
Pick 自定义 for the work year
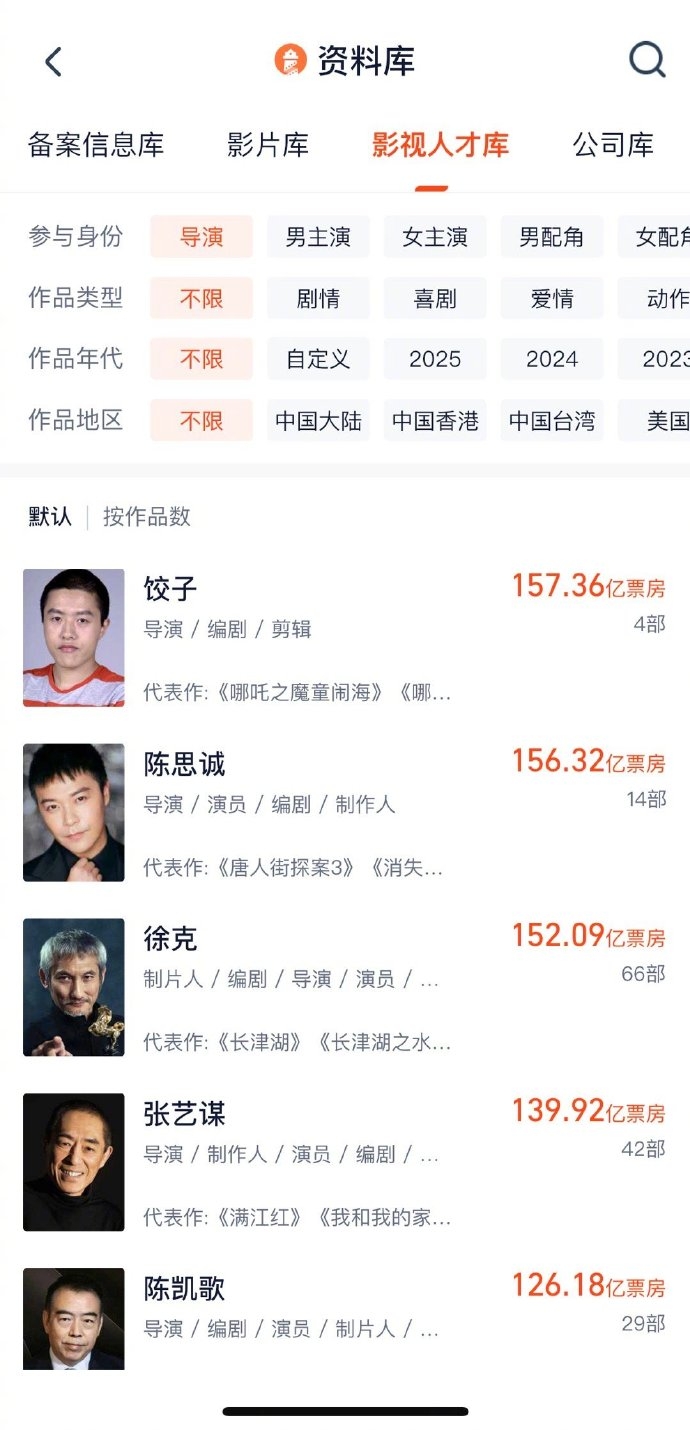pos(318,359)
